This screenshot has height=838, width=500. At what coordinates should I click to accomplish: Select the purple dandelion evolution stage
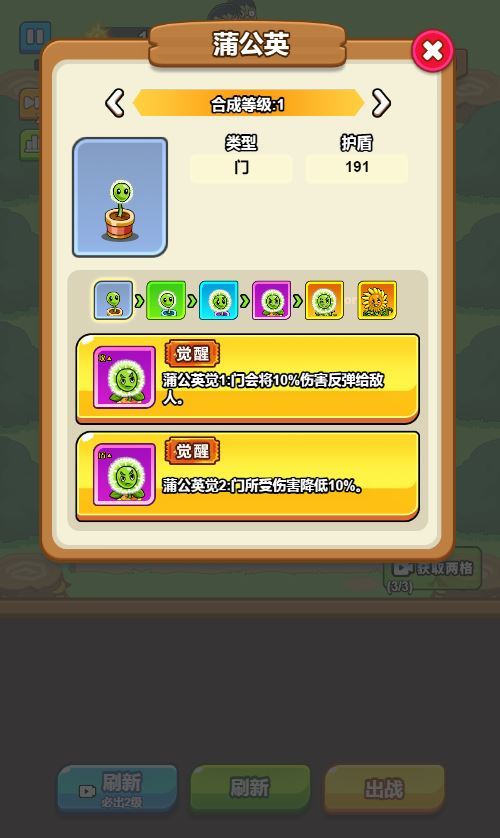(271, 300)
